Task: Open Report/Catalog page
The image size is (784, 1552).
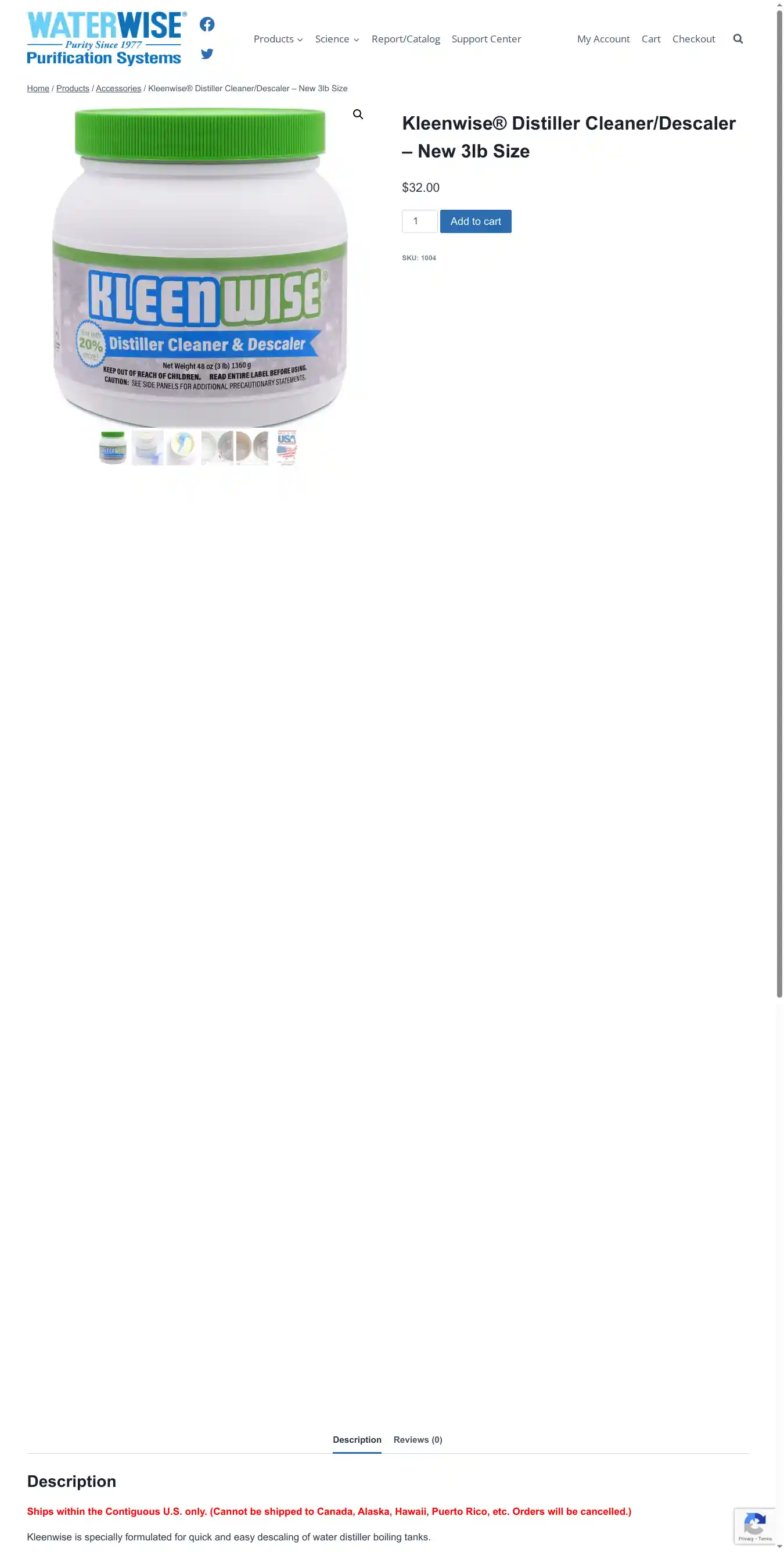Action: coord(405,39)
